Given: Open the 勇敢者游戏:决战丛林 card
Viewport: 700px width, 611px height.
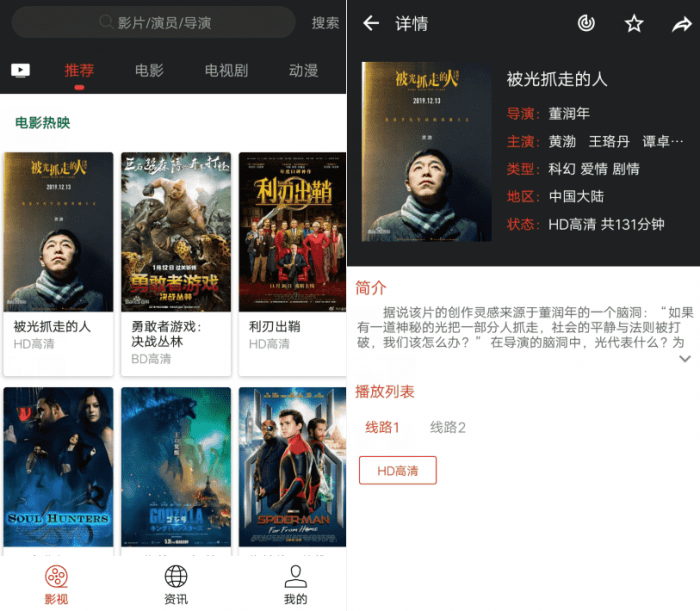Looking at the screenshot, I should pos(176,262).
